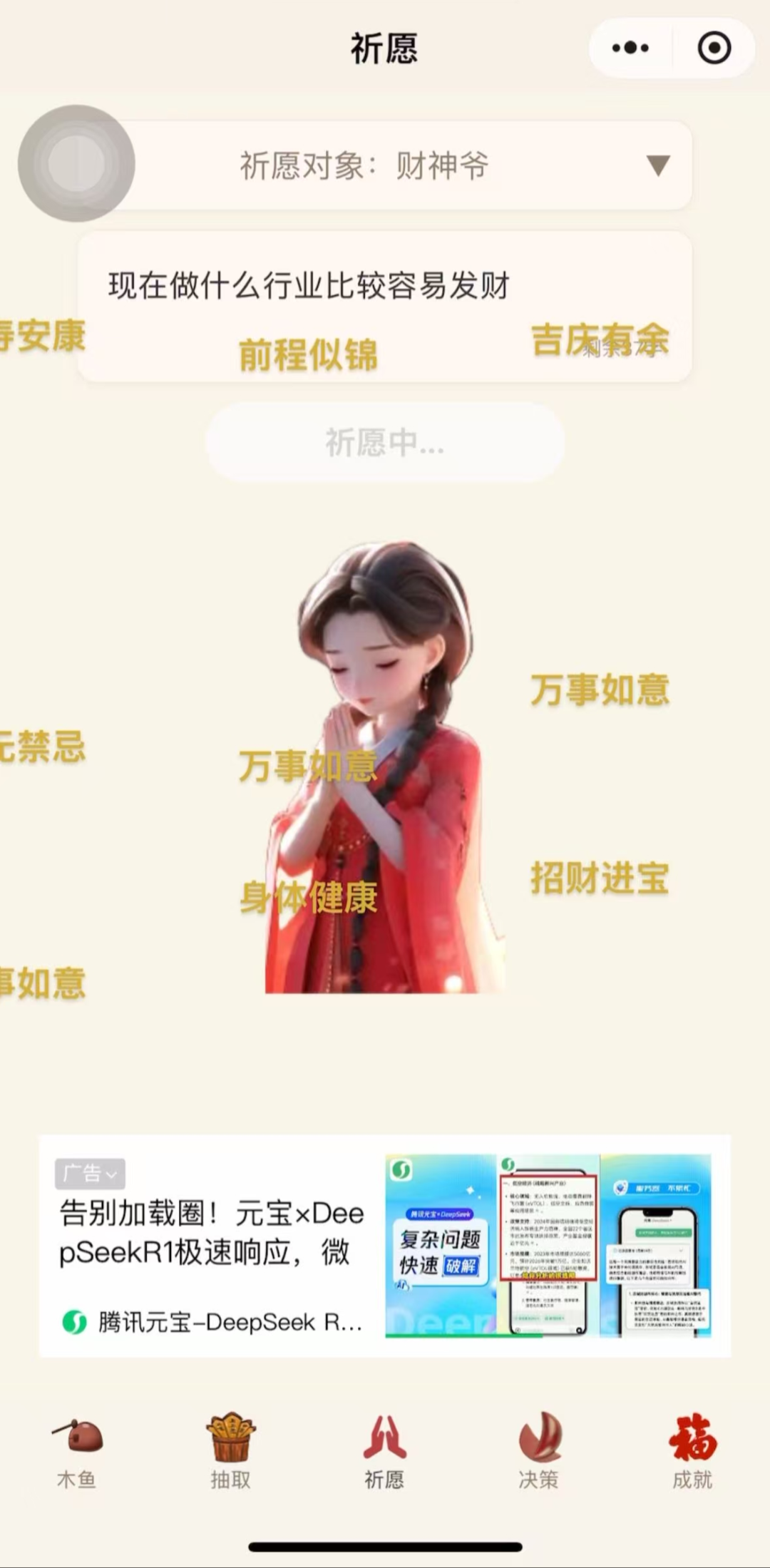Image resolution: width=770 pixels, height=1568 pixels.
Task: Expand the 祈愿对象 dropdown
Action: coord(657,165)
